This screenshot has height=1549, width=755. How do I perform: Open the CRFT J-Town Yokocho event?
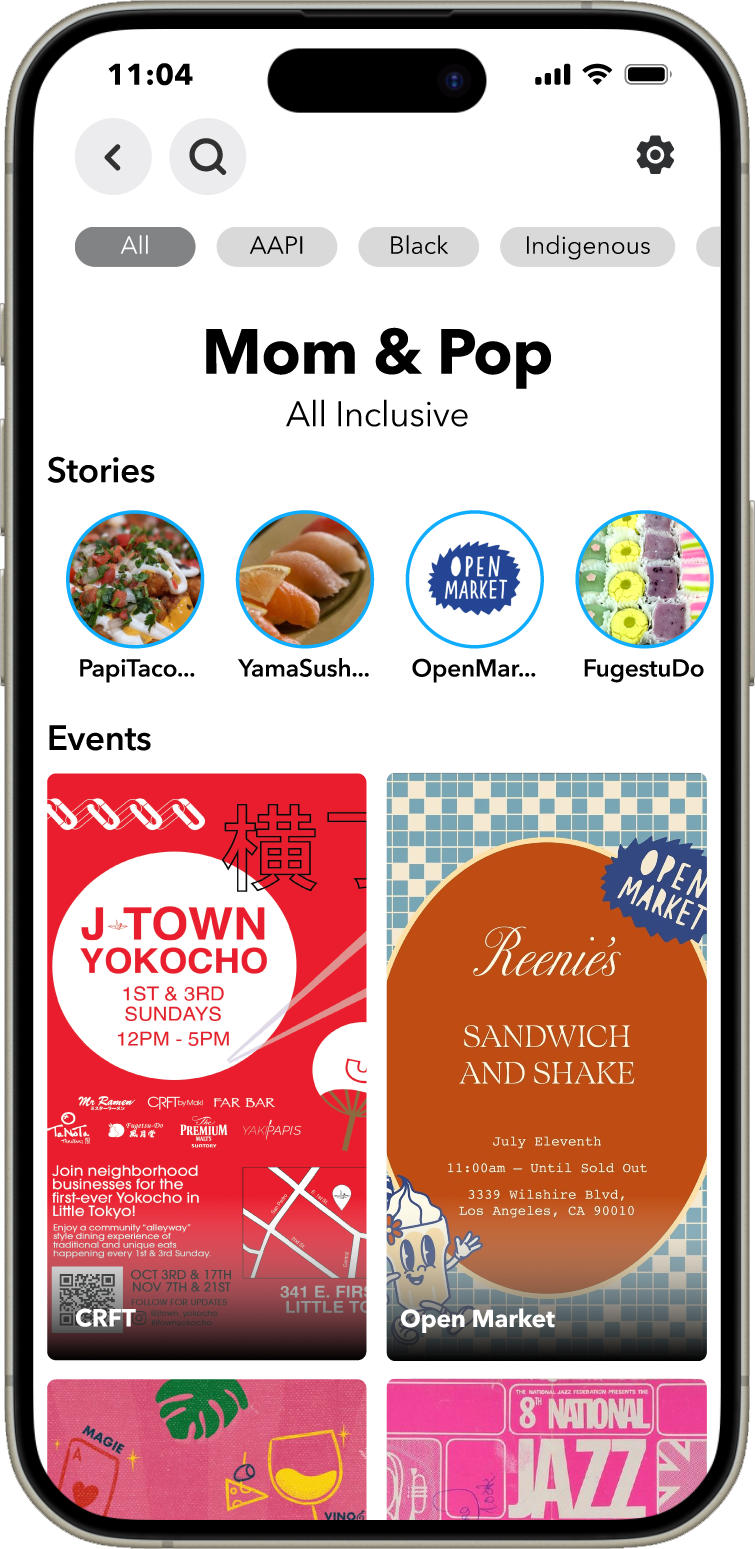point(207,1065)
